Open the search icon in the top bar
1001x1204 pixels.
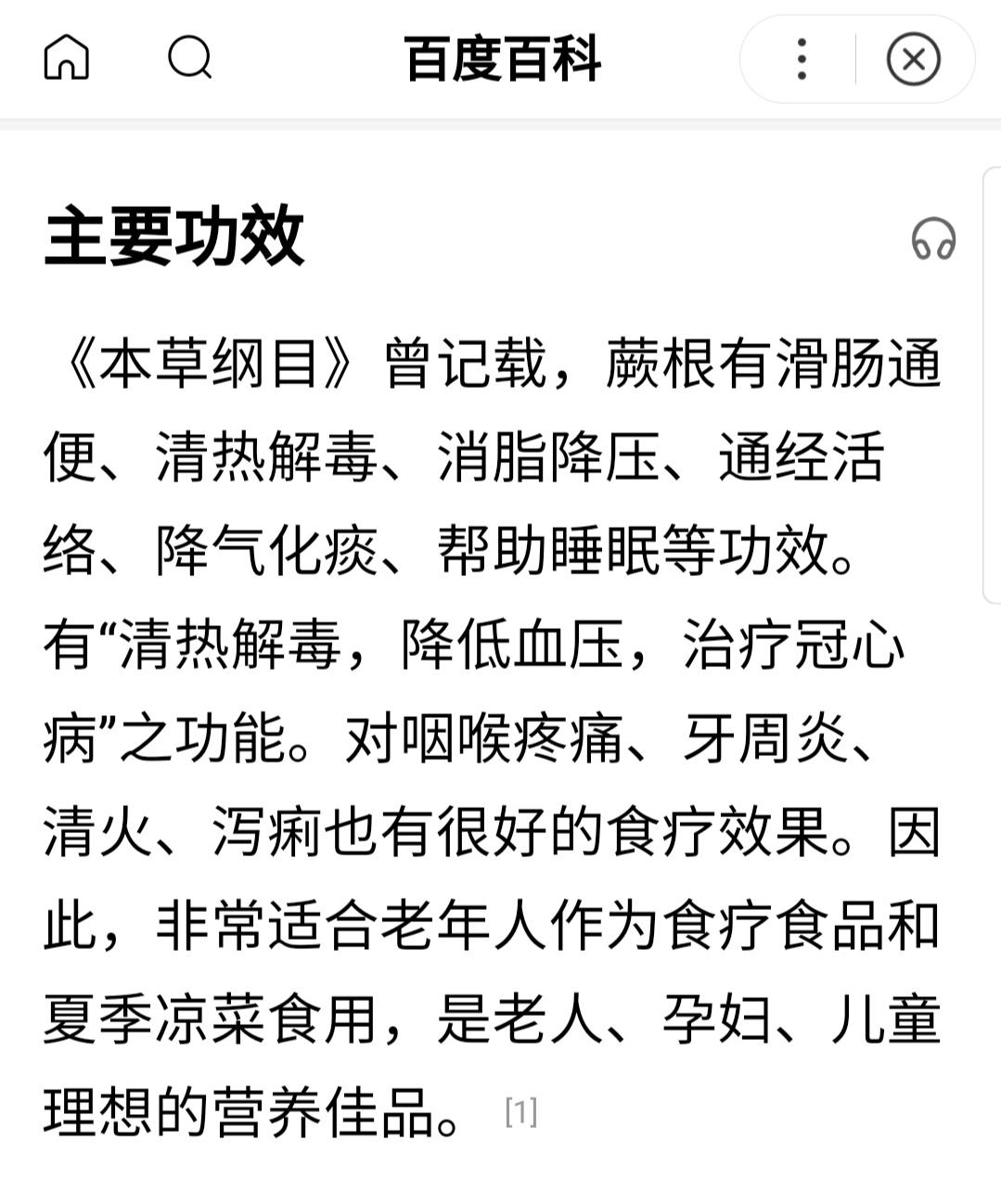point(190,58)
